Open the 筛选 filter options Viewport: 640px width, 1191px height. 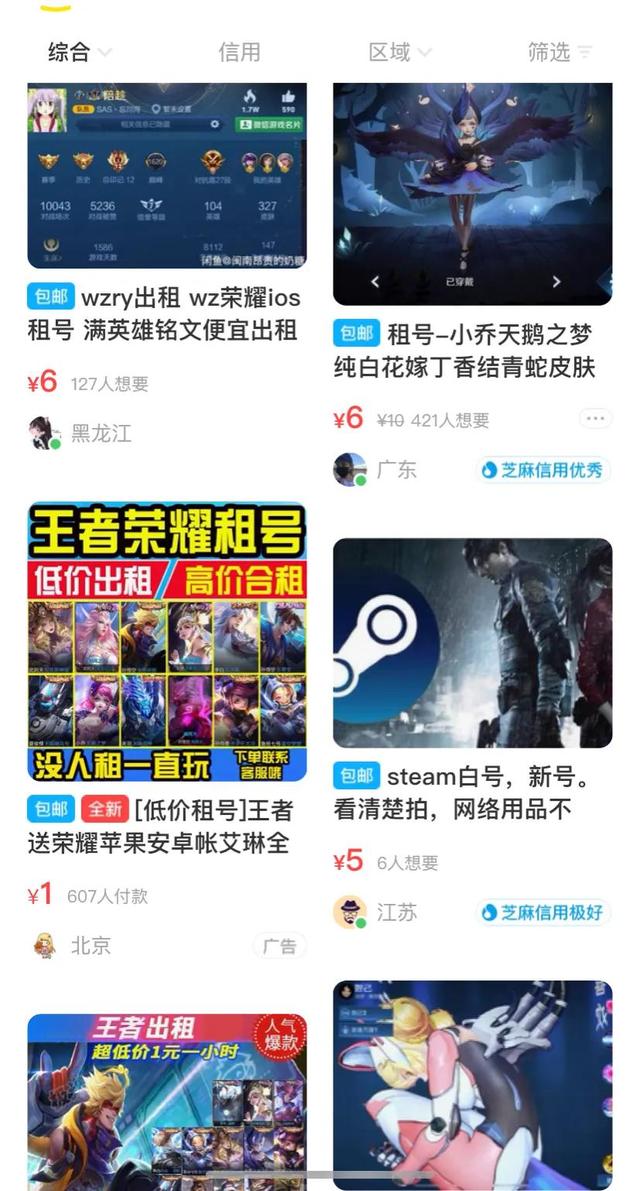click(559, 52)
